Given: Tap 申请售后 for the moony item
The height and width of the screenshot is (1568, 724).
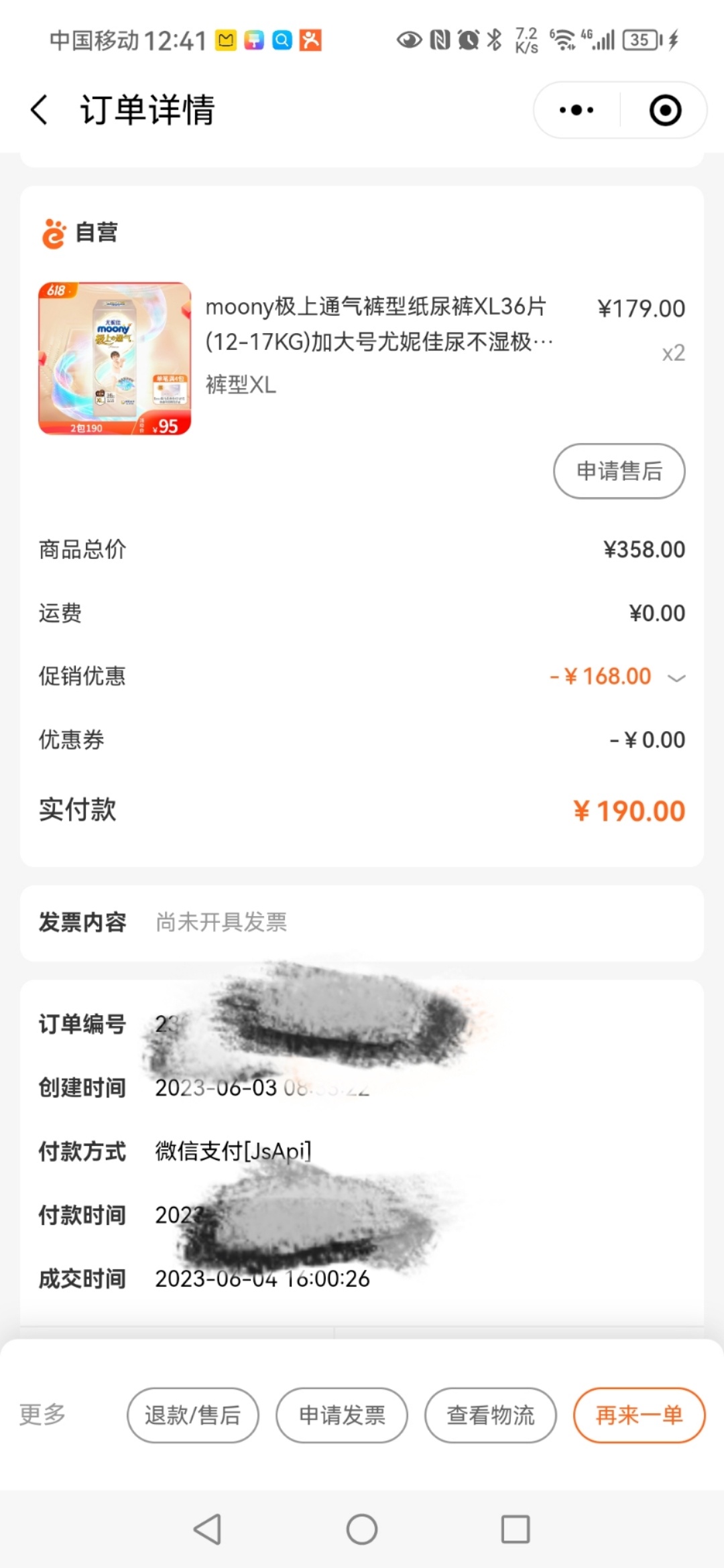Looking at the screenshot, I should 619,471.
